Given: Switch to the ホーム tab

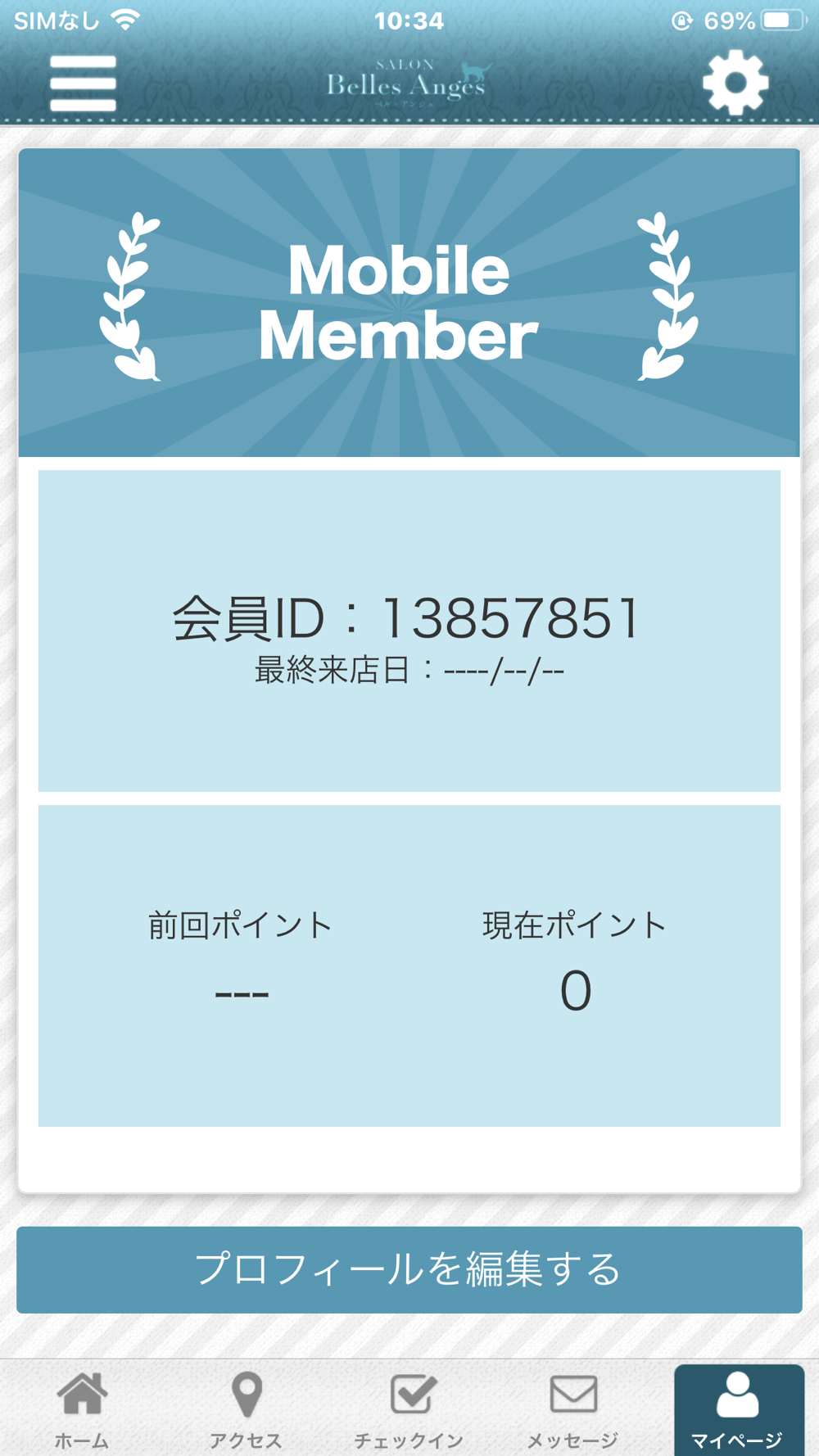Looking at the screenshot, I should pos(82,1410).
